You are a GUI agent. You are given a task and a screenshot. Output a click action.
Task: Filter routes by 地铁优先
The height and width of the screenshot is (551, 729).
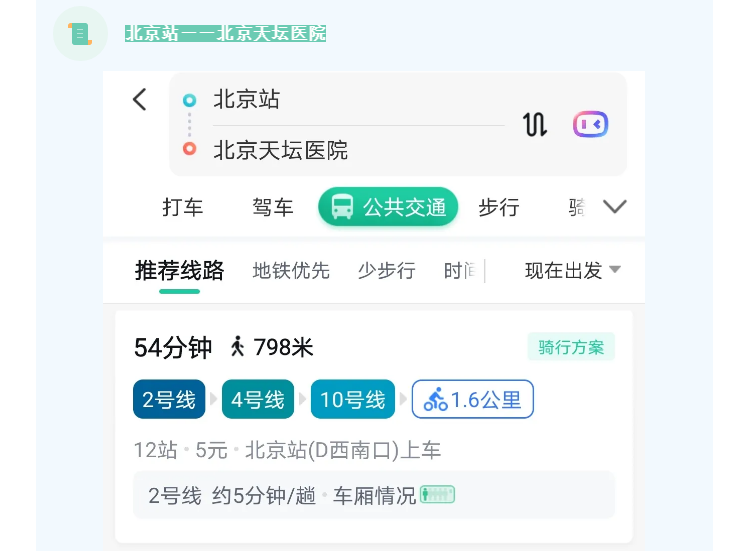click(291, 270)
